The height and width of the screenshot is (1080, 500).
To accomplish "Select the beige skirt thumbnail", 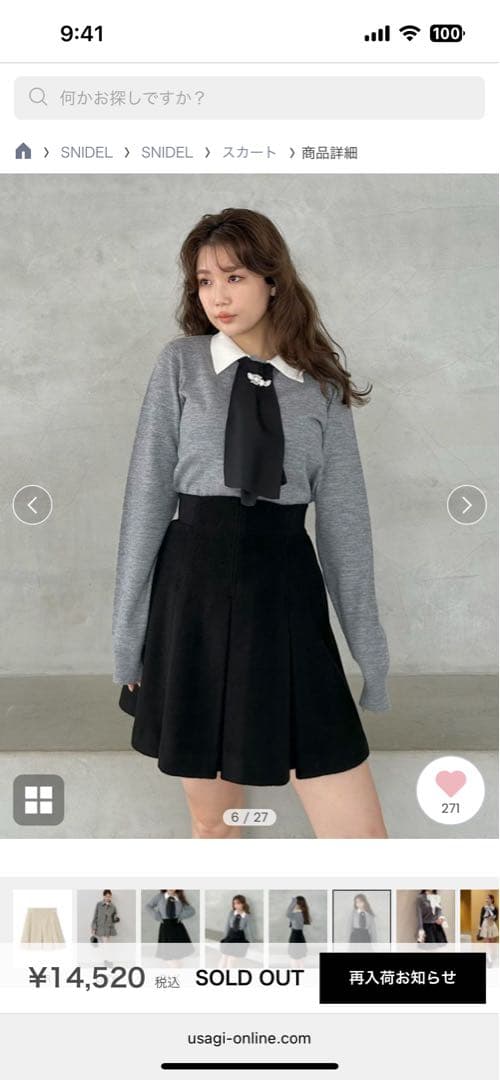I will point(43,920).
